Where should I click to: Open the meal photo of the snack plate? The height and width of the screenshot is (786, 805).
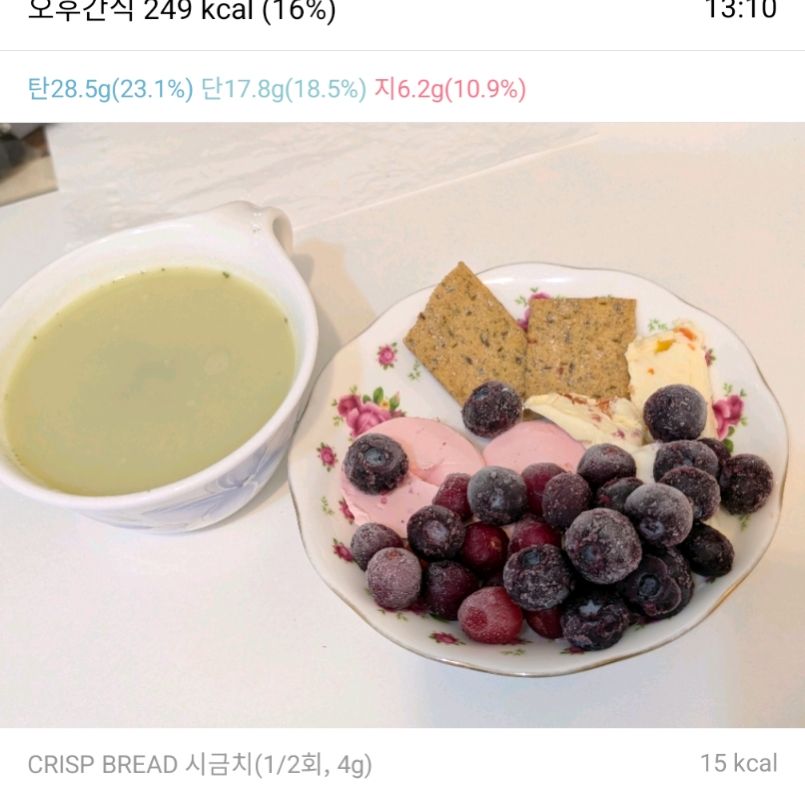click(x=402, y=425)
